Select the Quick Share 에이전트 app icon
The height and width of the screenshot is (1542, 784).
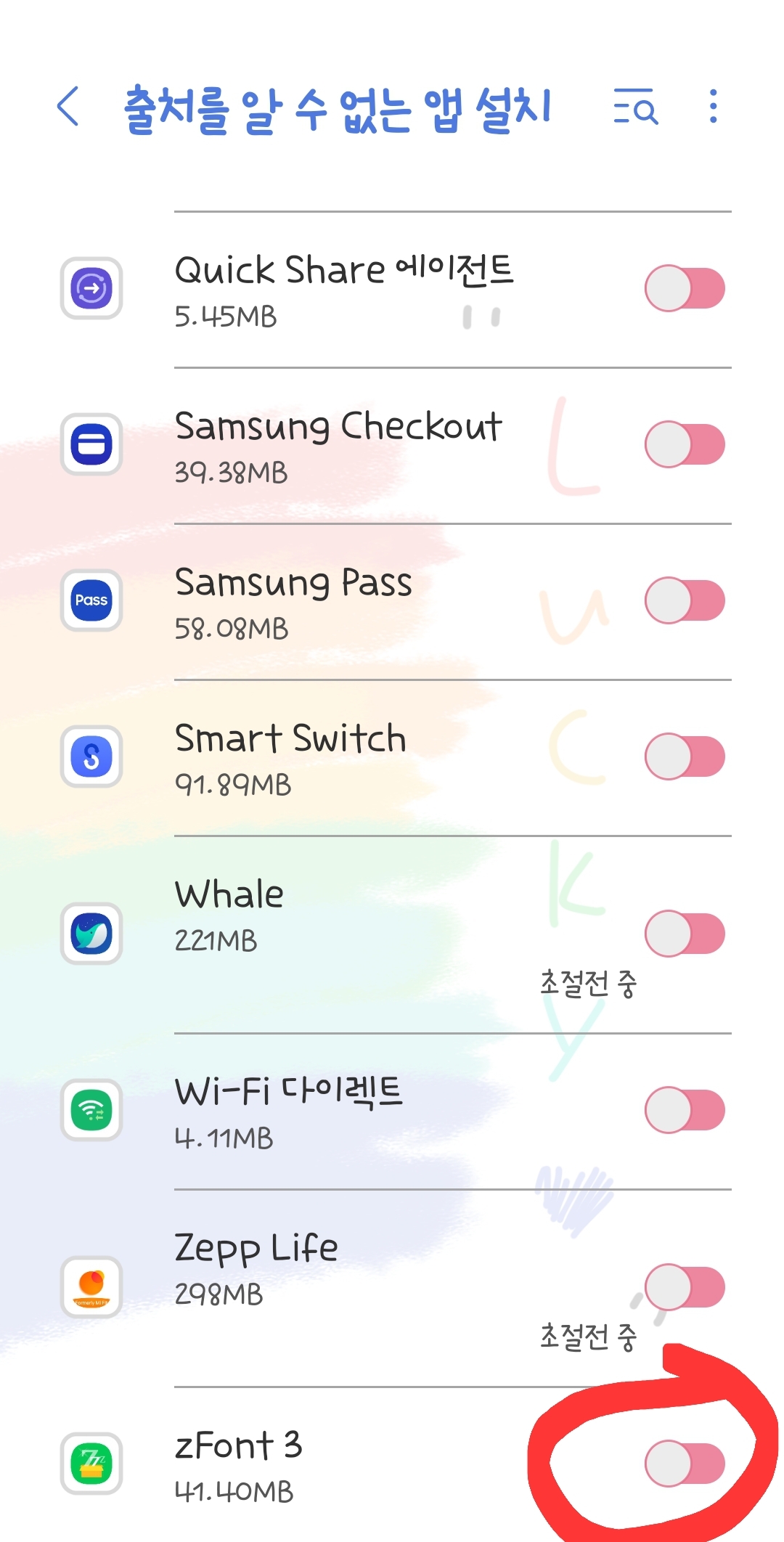[89, 287]
